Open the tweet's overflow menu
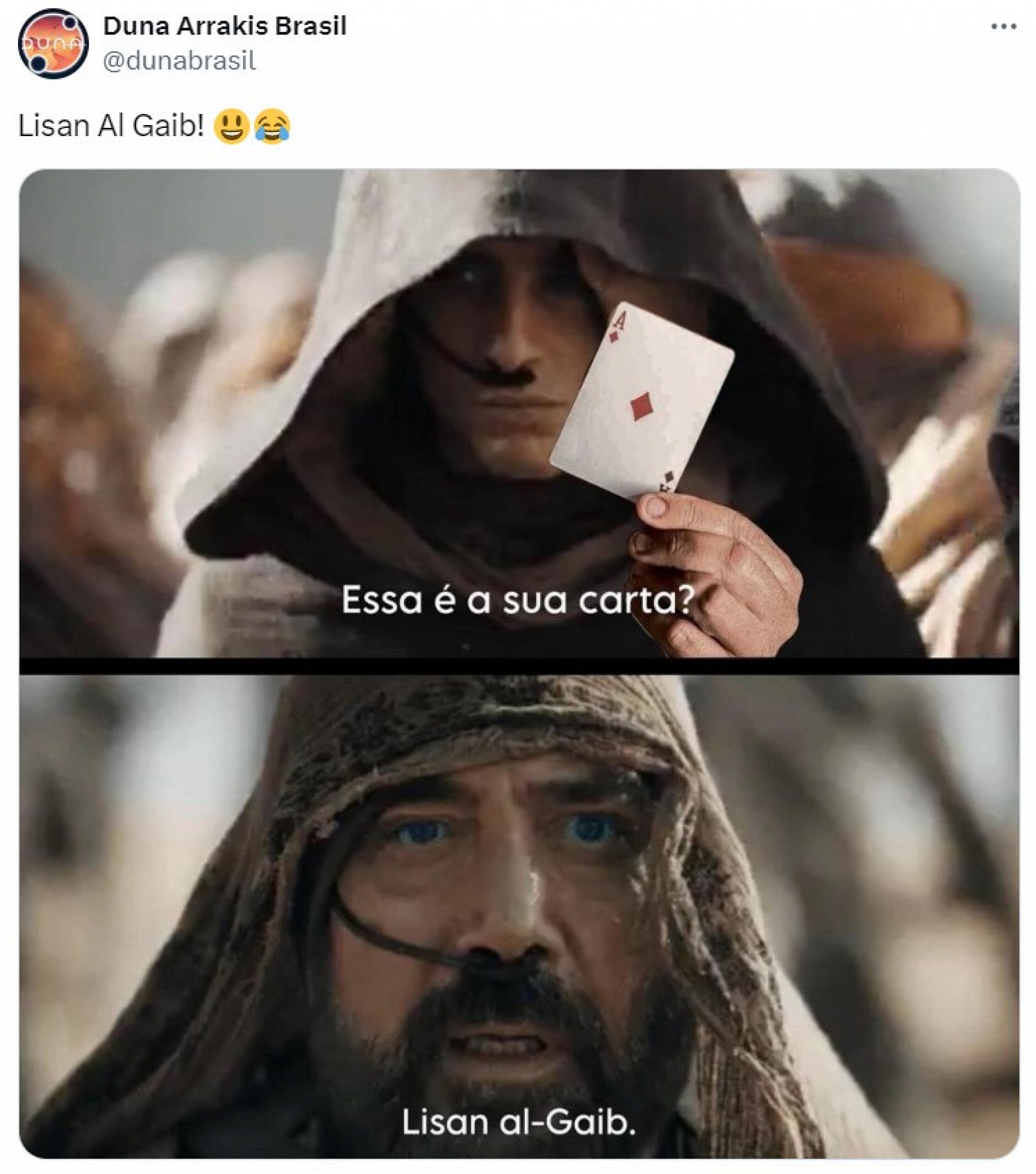1036x1174 pixels. coord(1003,27)
